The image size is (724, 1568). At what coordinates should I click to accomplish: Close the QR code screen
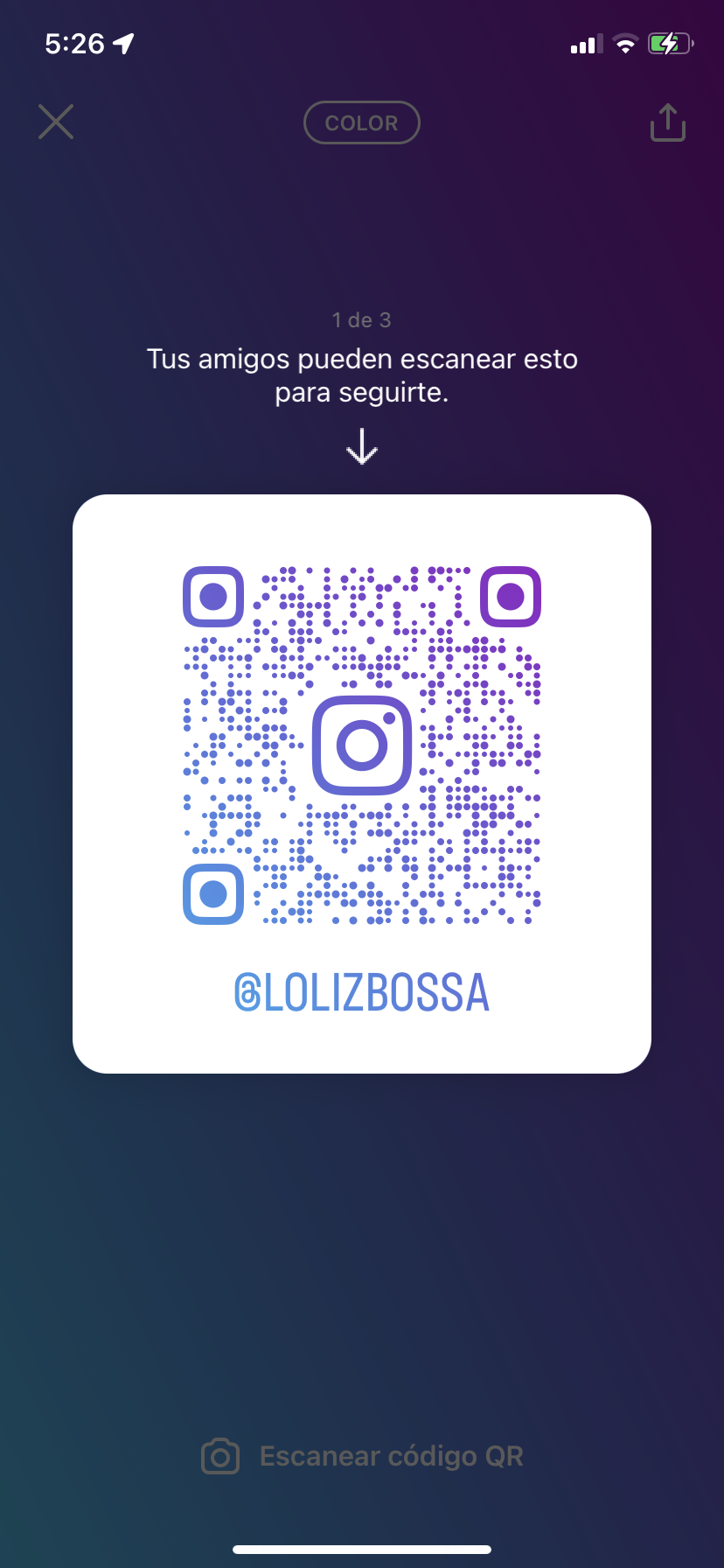[x=56, y=122]
